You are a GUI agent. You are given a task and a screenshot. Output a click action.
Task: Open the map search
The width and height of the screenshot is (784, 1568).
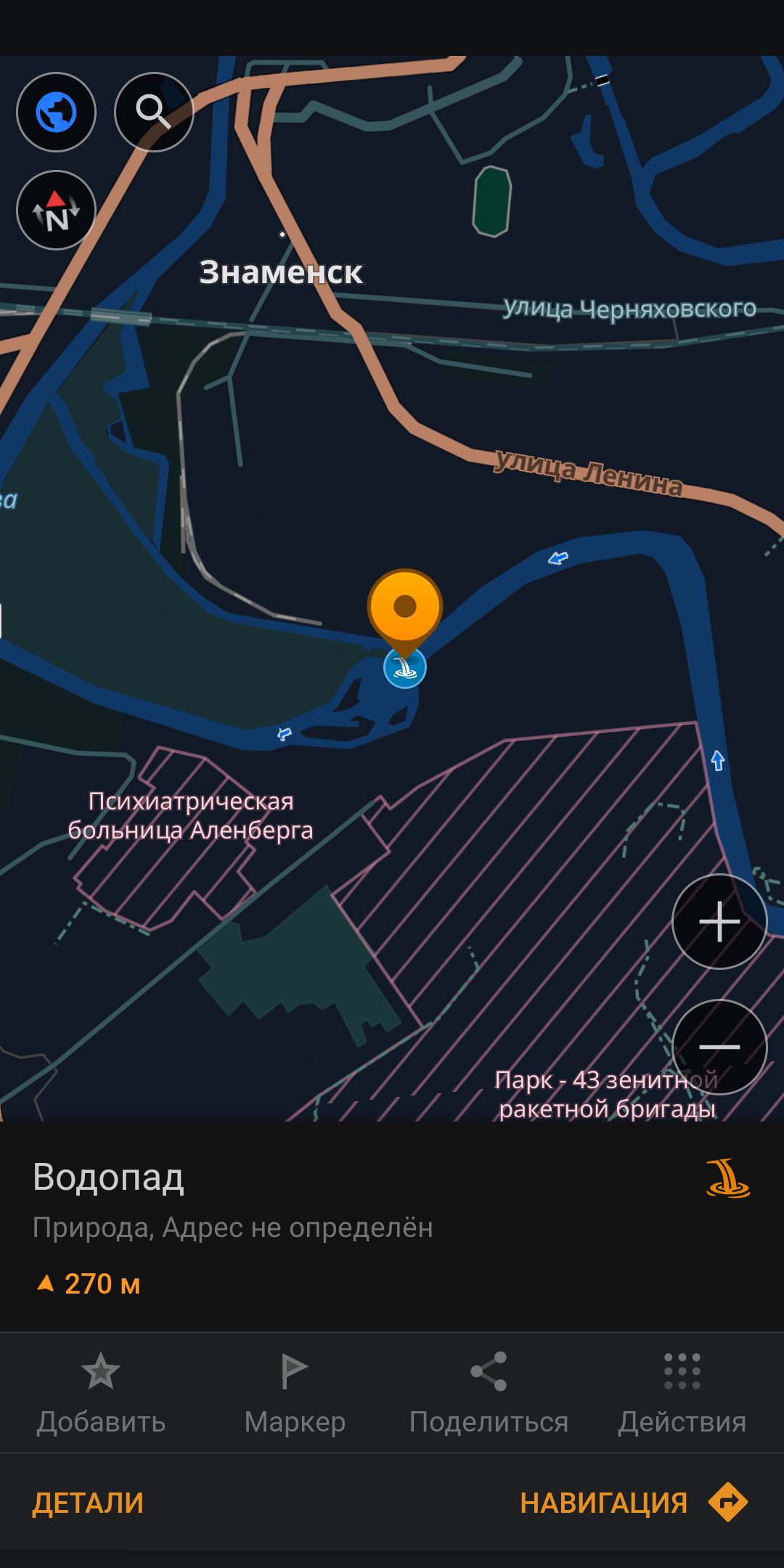154,113
